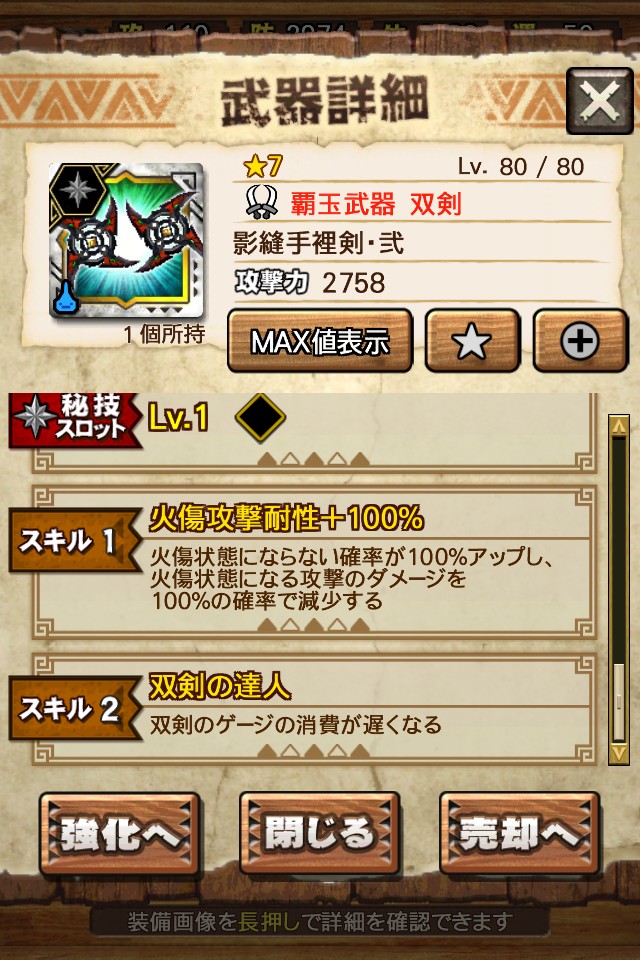Tap 閉じる to close details
Screen dimensions: 640x960
[x=319, y=834]
